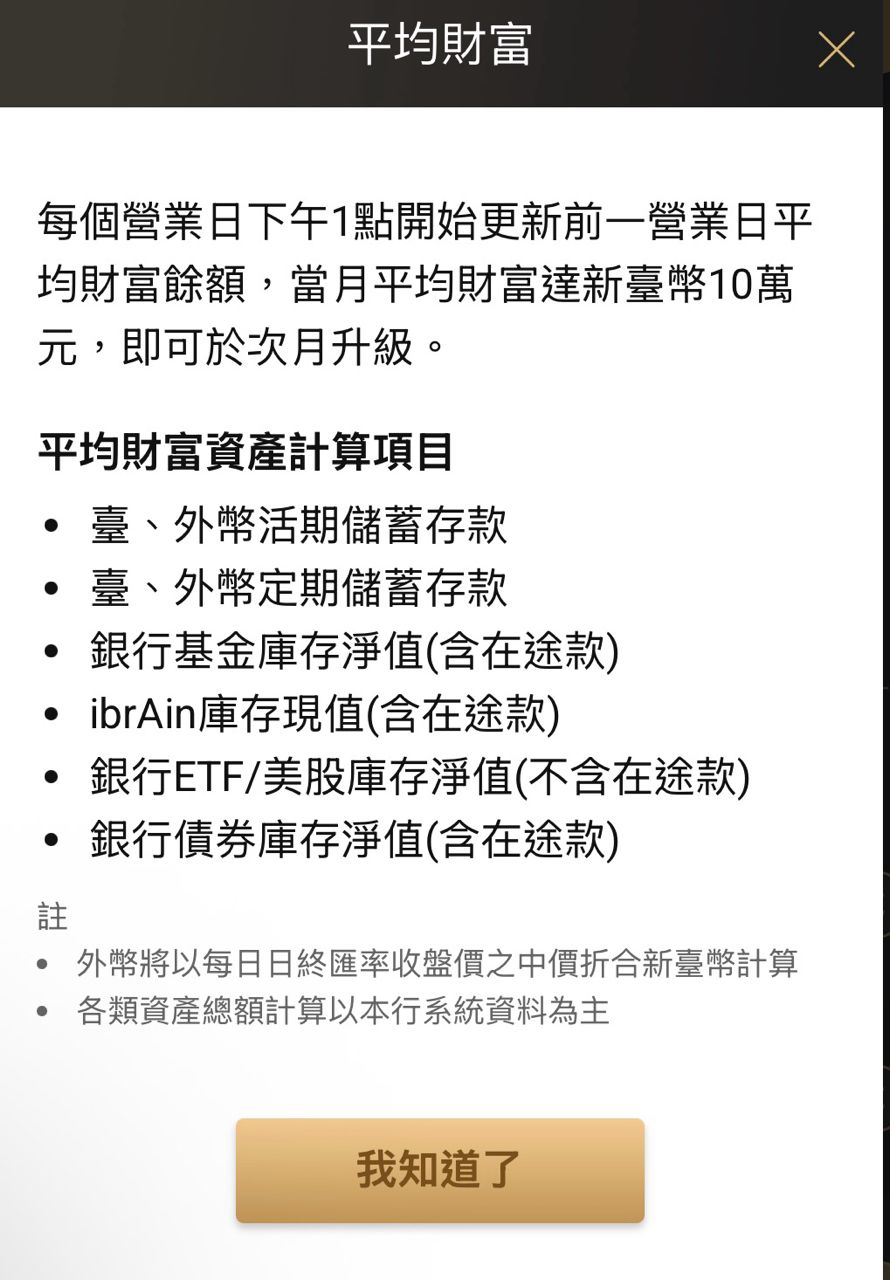
Task: Tap the 我知道了 button
Action: 440,1169
